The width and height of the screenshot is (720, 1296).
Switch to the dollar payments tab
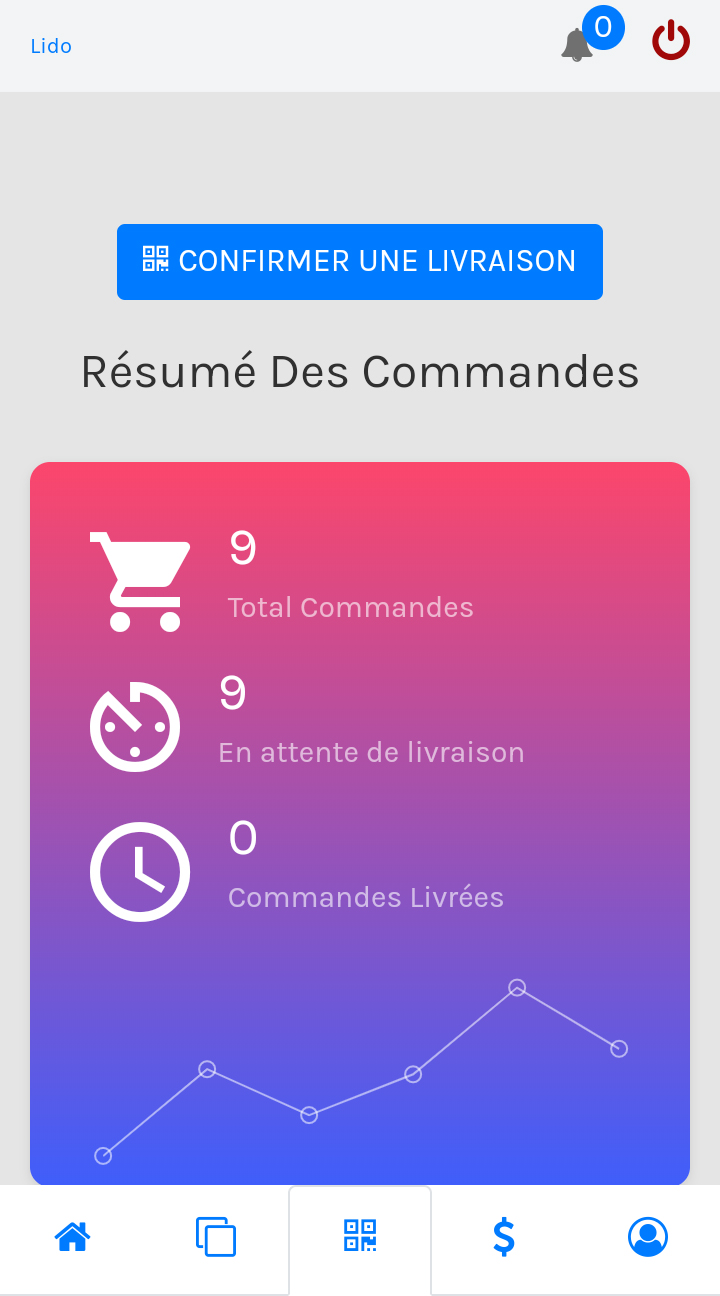tap(504, 1237)
